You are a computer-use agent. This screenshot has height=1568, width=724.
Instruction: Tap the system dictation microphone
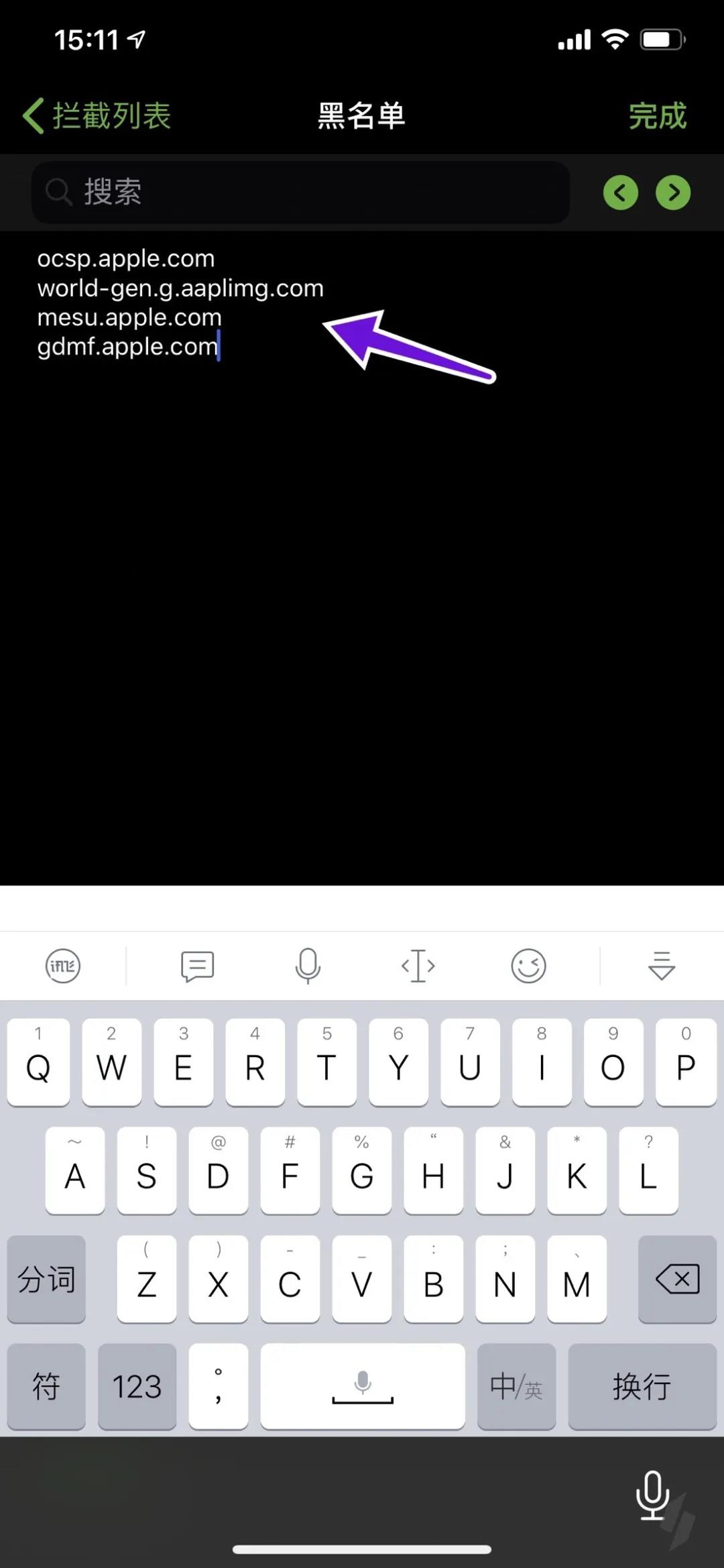click(652, 1495)
